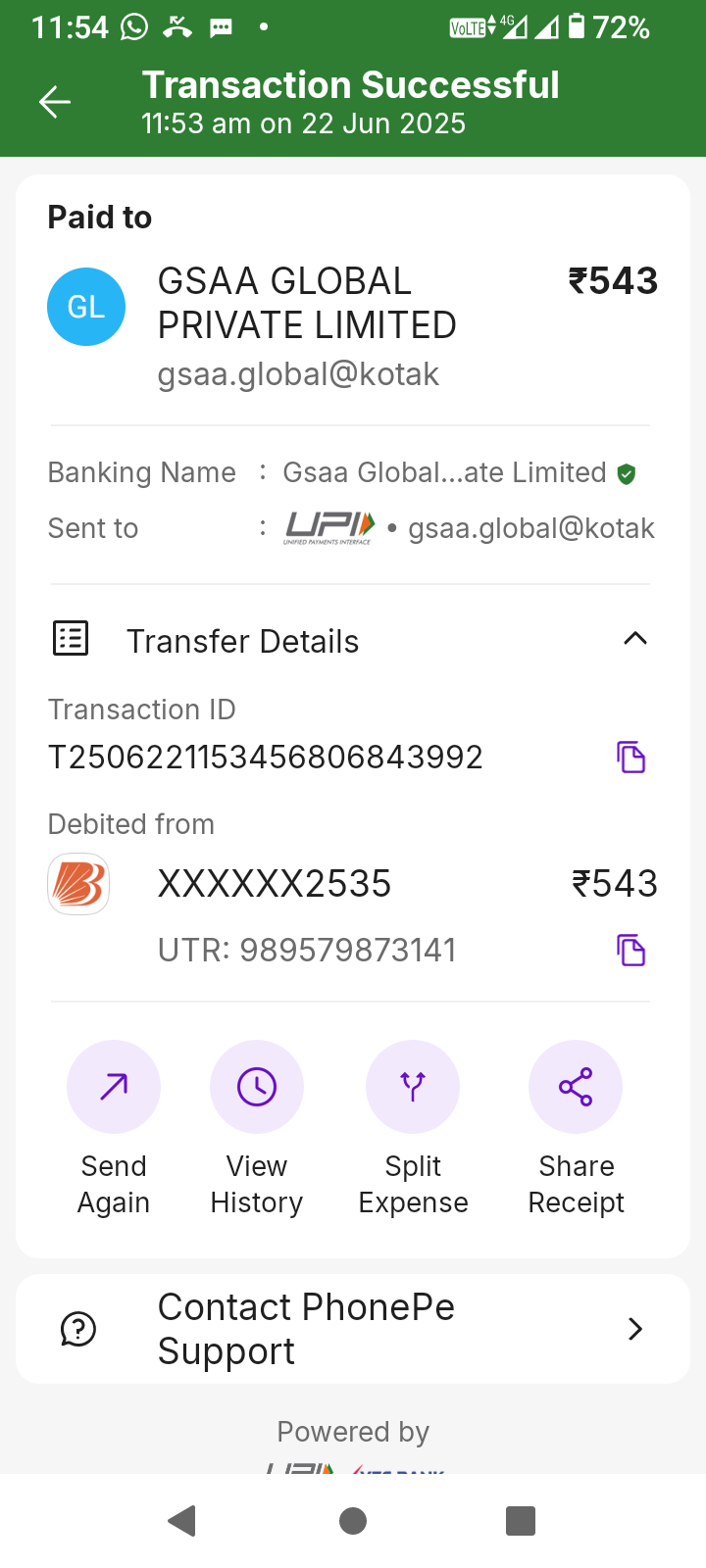This screenshot has height=1568, width=706.
Task: Copy the UTR number
Action: pos(630,951)
